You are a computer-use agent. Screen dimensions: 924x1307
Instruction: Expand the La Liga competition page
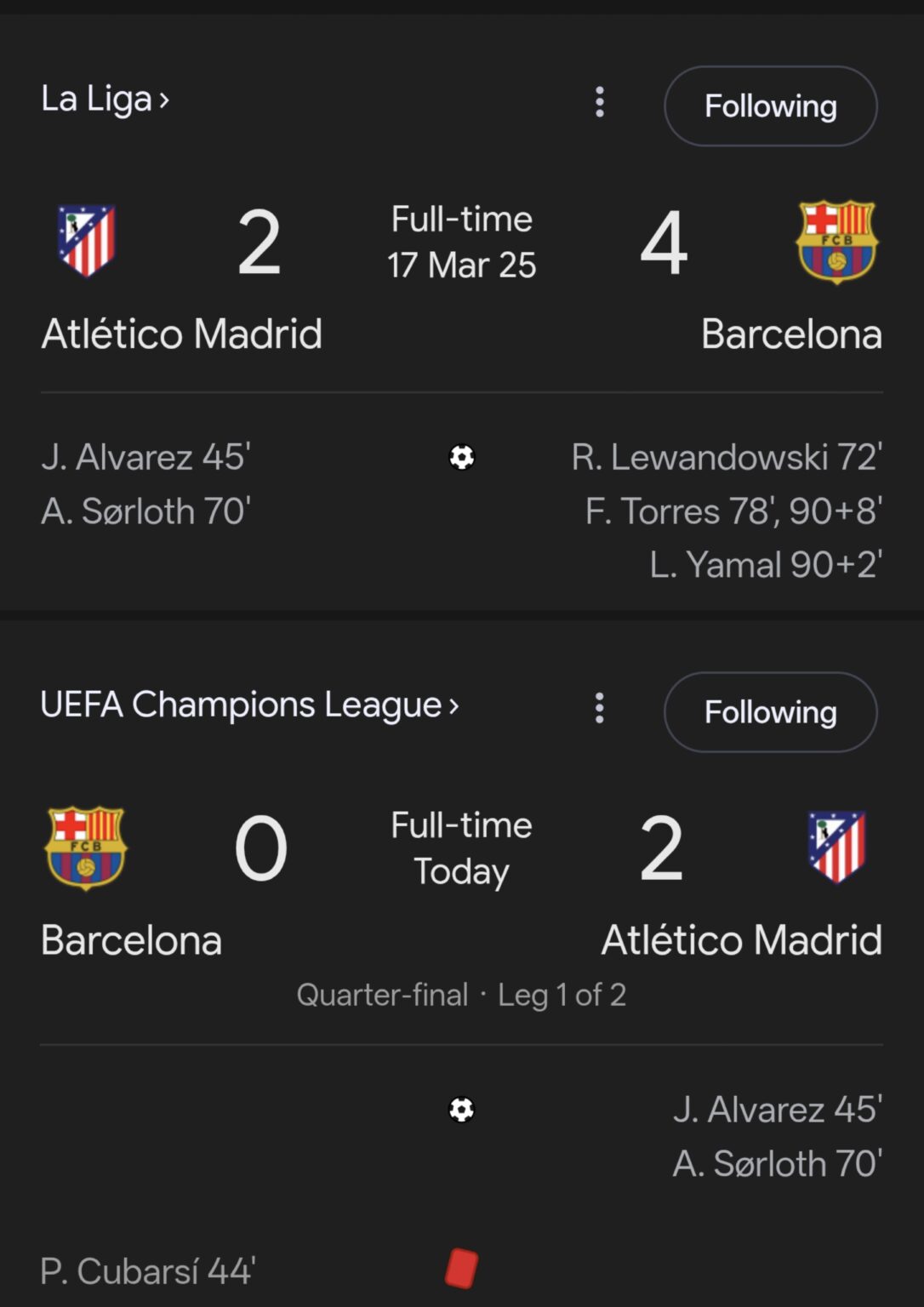(x=106, y=99)
